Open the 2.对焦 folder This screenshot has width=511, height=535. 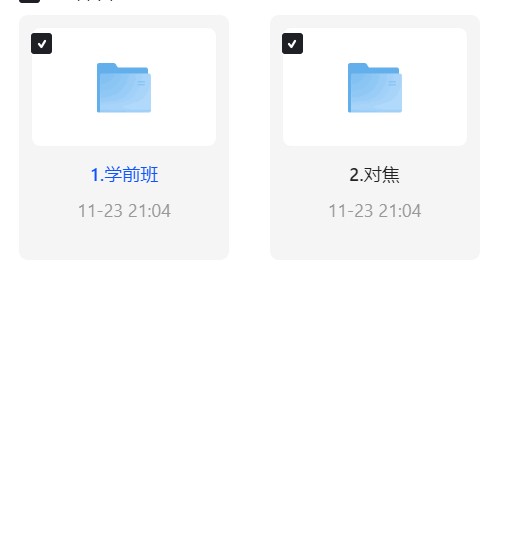[375, 175]
